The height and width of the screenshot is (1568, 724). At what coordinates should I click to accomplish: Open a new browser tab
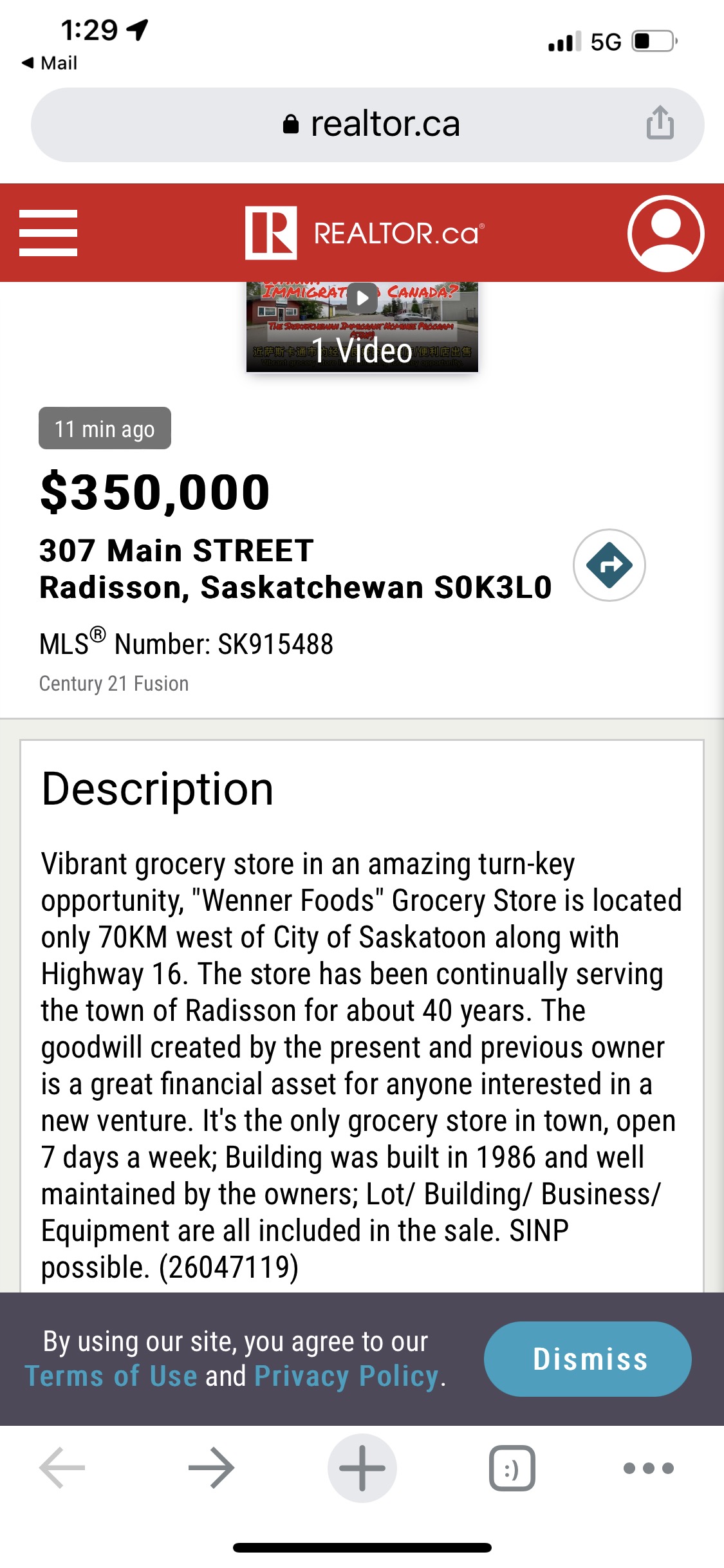click(x=362, y=1468)
